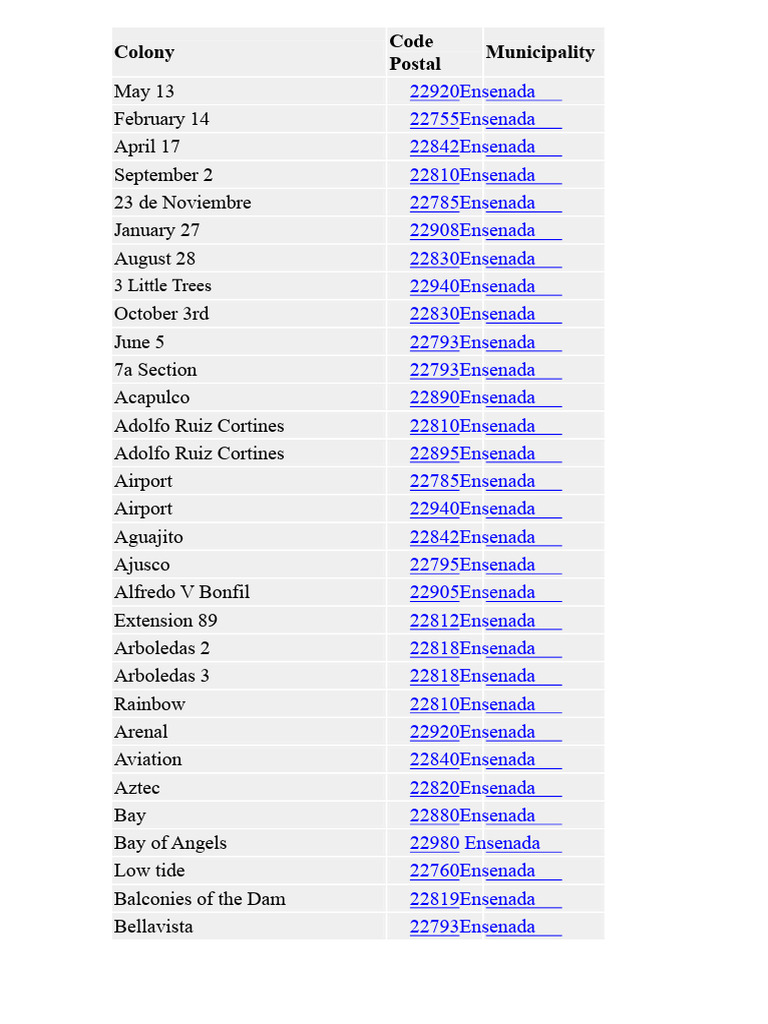Tap 22905 link for Alfredo V Bonfil
The width and height of the screenshot is (768, 1024).
434,592
